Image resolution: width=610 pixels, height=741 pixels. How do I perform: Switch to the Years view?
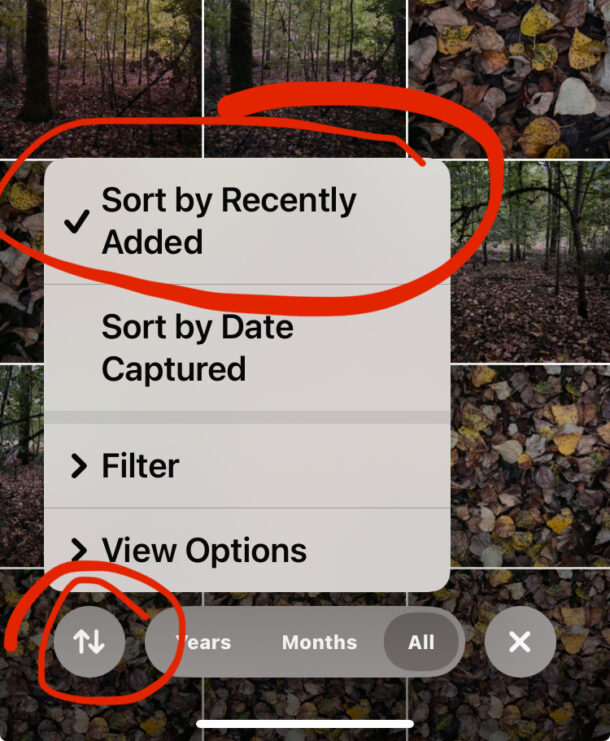pyautogui.click(x=203, y=642)
